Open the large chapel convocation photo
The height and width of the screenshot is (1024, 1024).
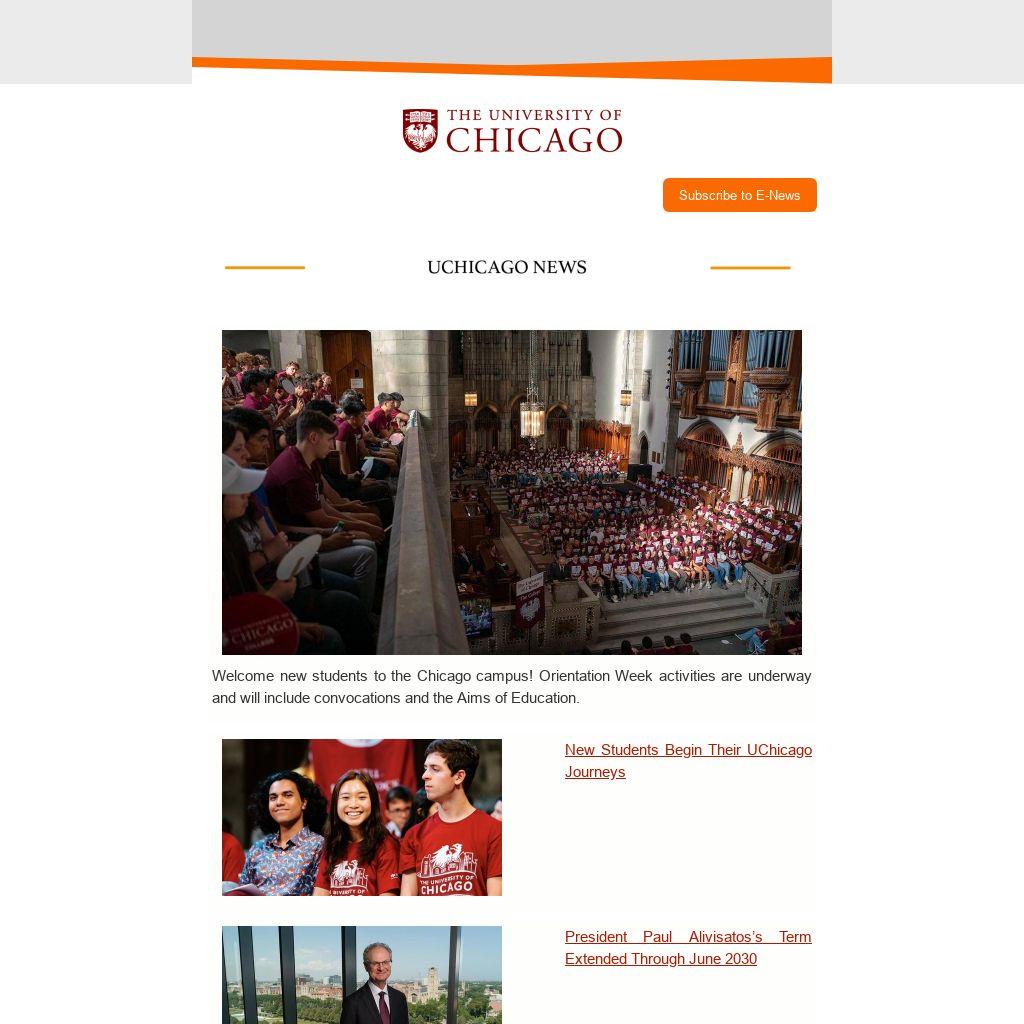(511, 492)
